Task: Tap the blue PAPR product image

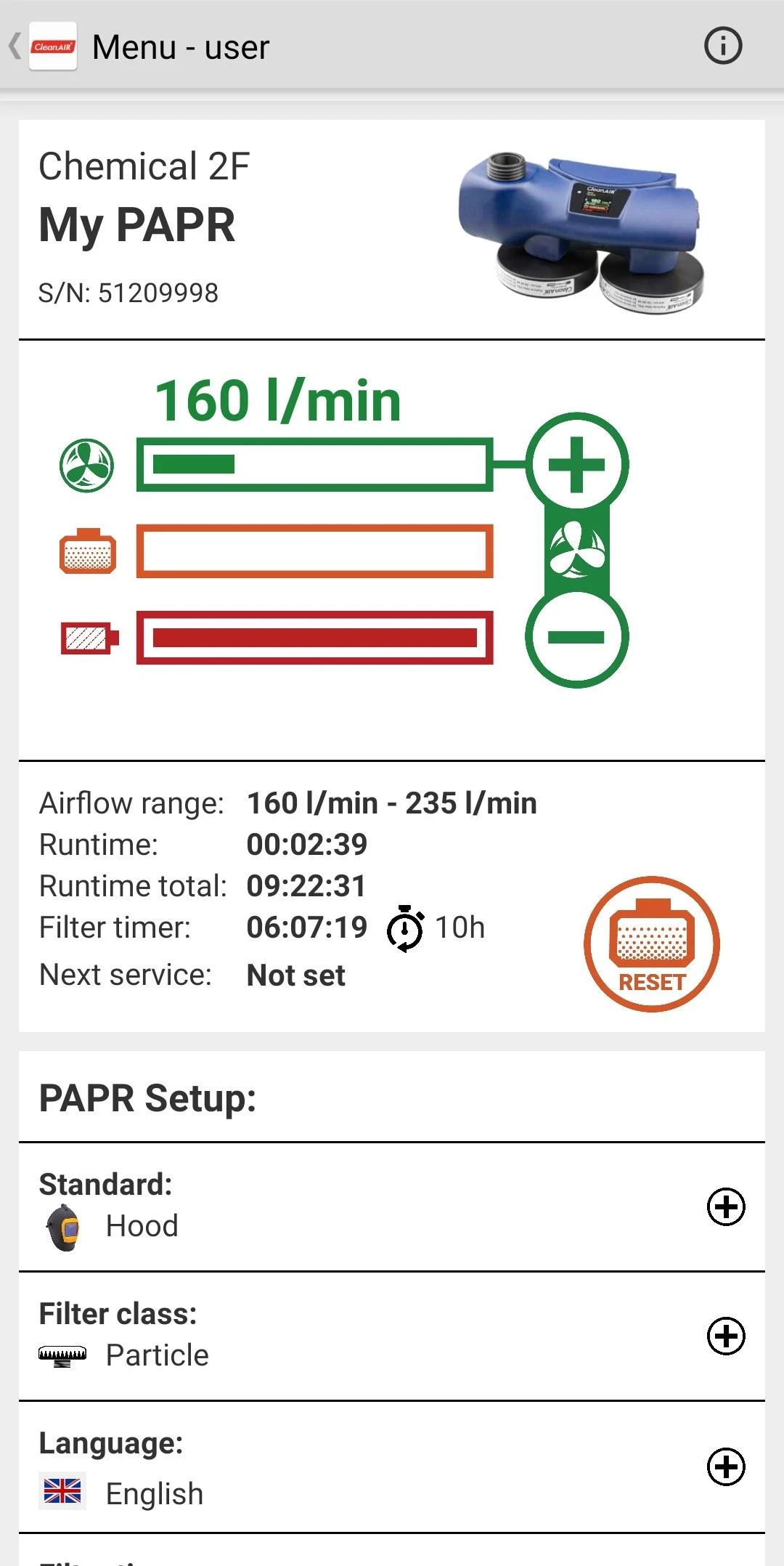Action: 581,225
